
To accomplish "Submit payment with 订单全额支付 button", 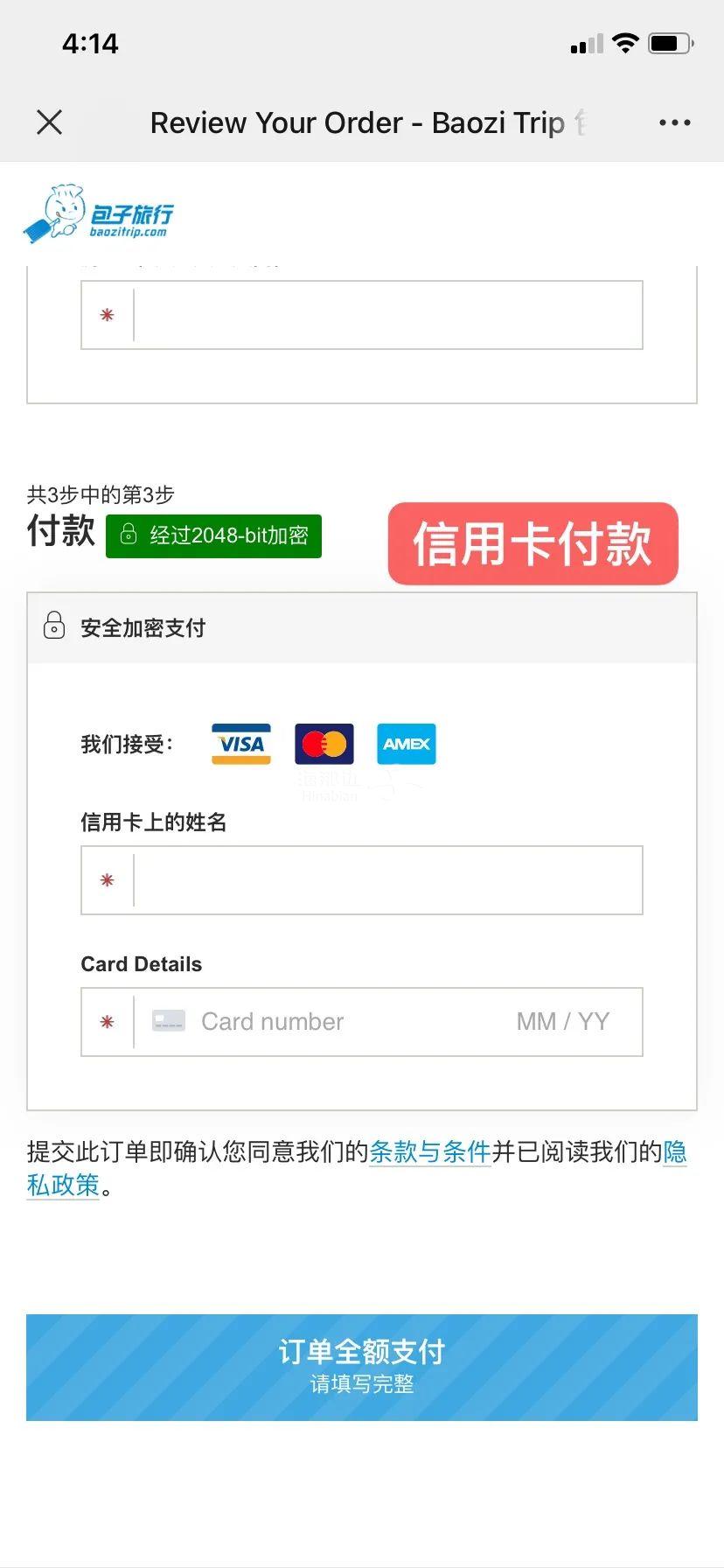I will coord(362,1367).
